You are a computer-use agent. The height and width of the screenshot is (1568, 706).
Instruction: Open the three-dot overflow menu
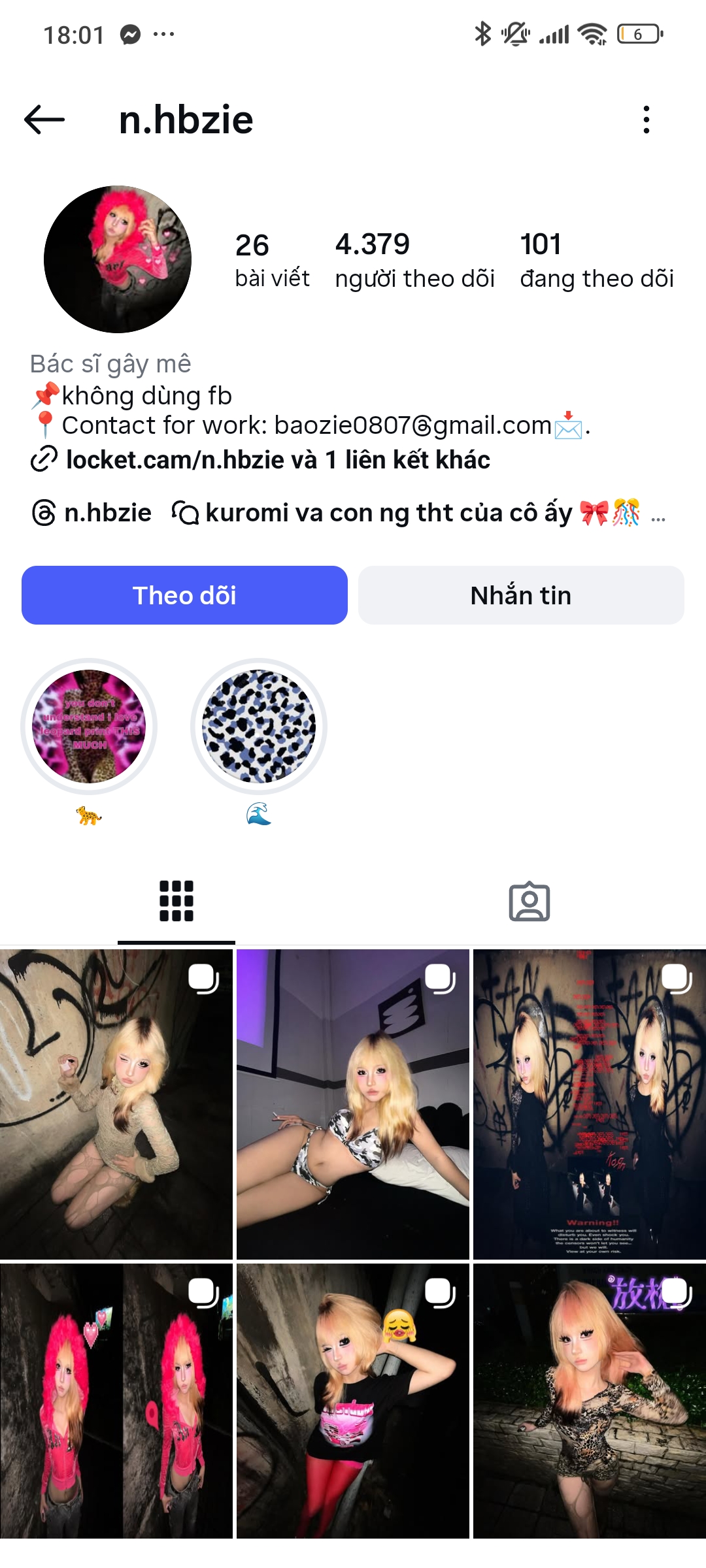(x=646, y=120)
